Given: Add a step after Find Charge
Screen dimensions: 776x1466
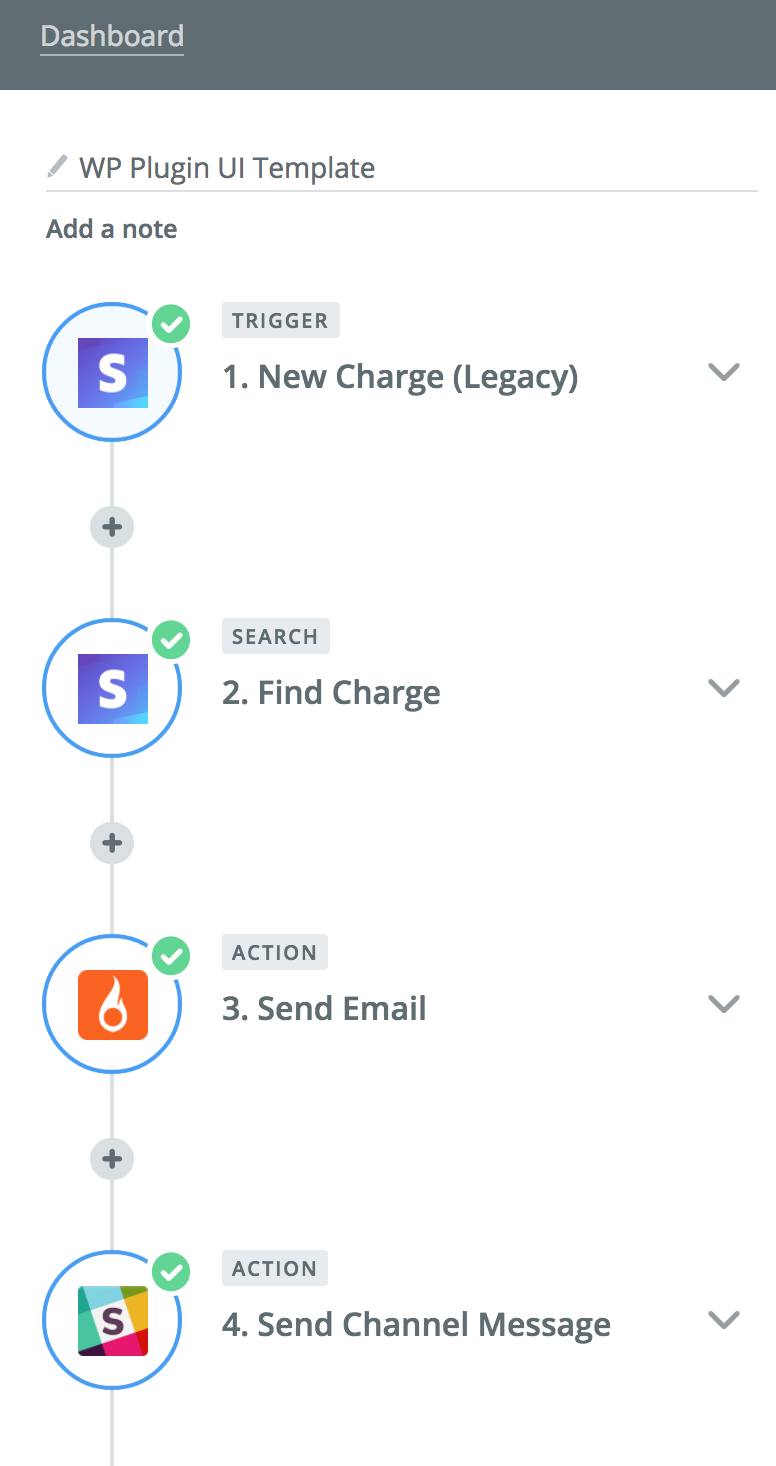Looking at the screenshot, I should tap(112, 842).
